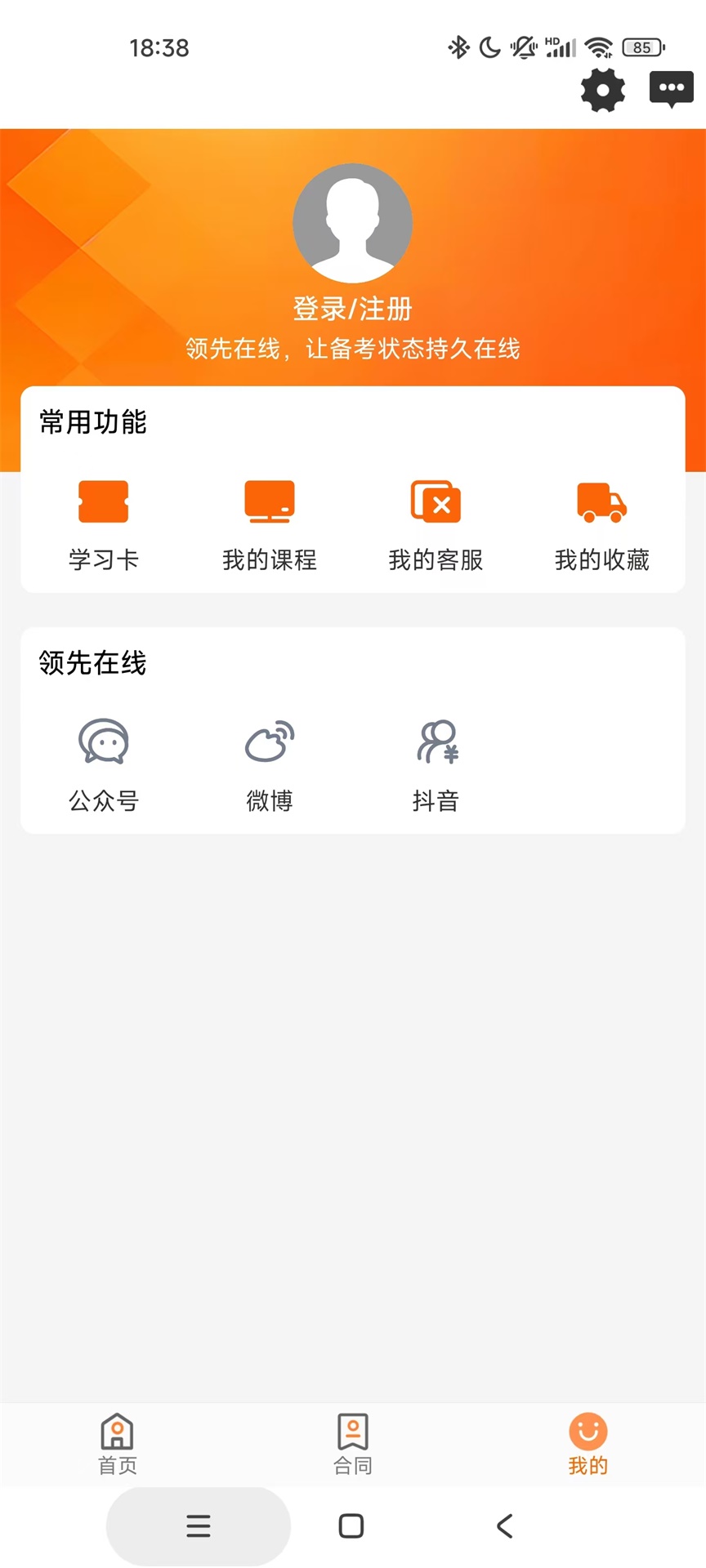Tap 登录/注册 to sign in
This screenshot has width=706, height=1568.
352,310
